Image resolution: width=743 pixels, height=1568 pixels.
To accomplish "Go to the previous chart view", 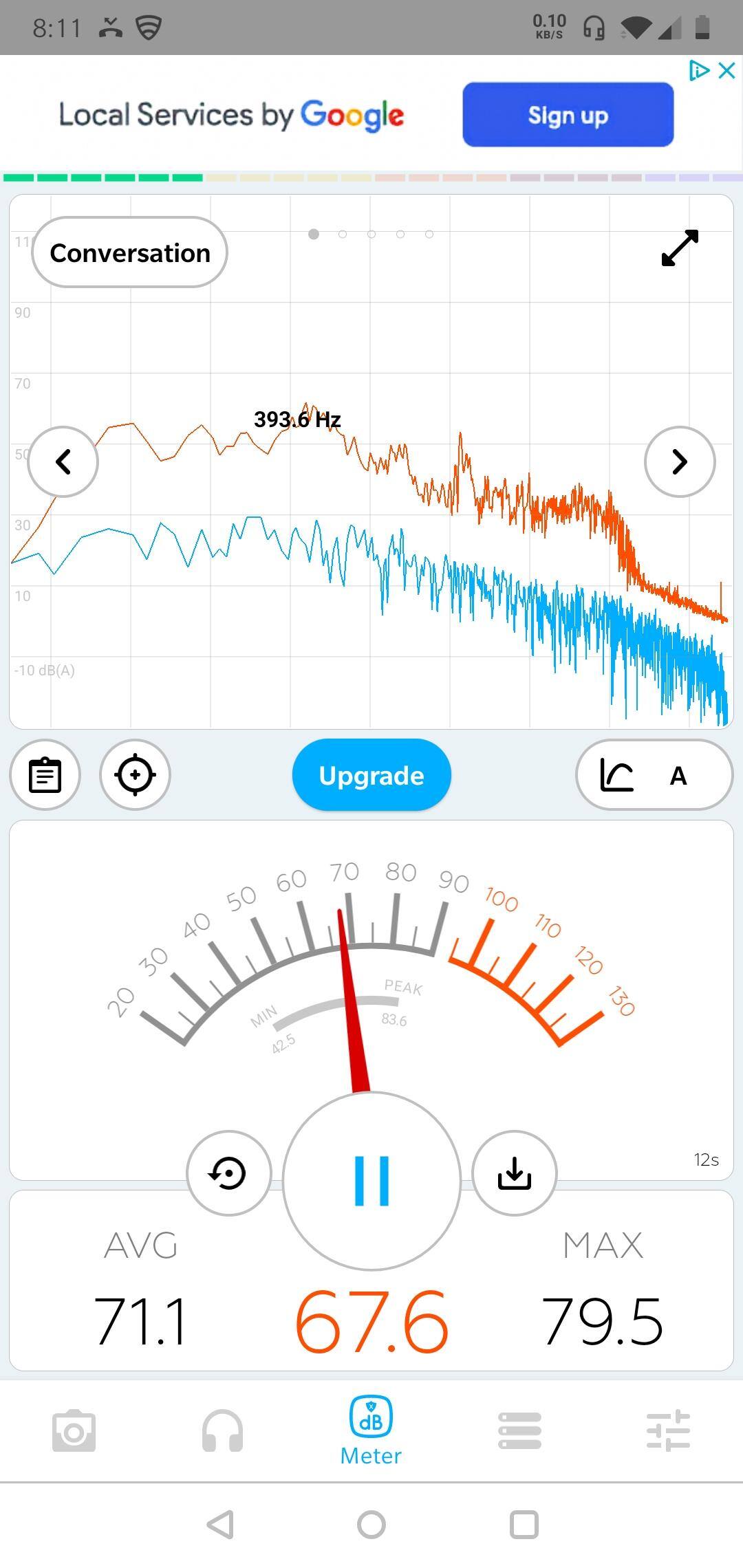I will (63, 461).
